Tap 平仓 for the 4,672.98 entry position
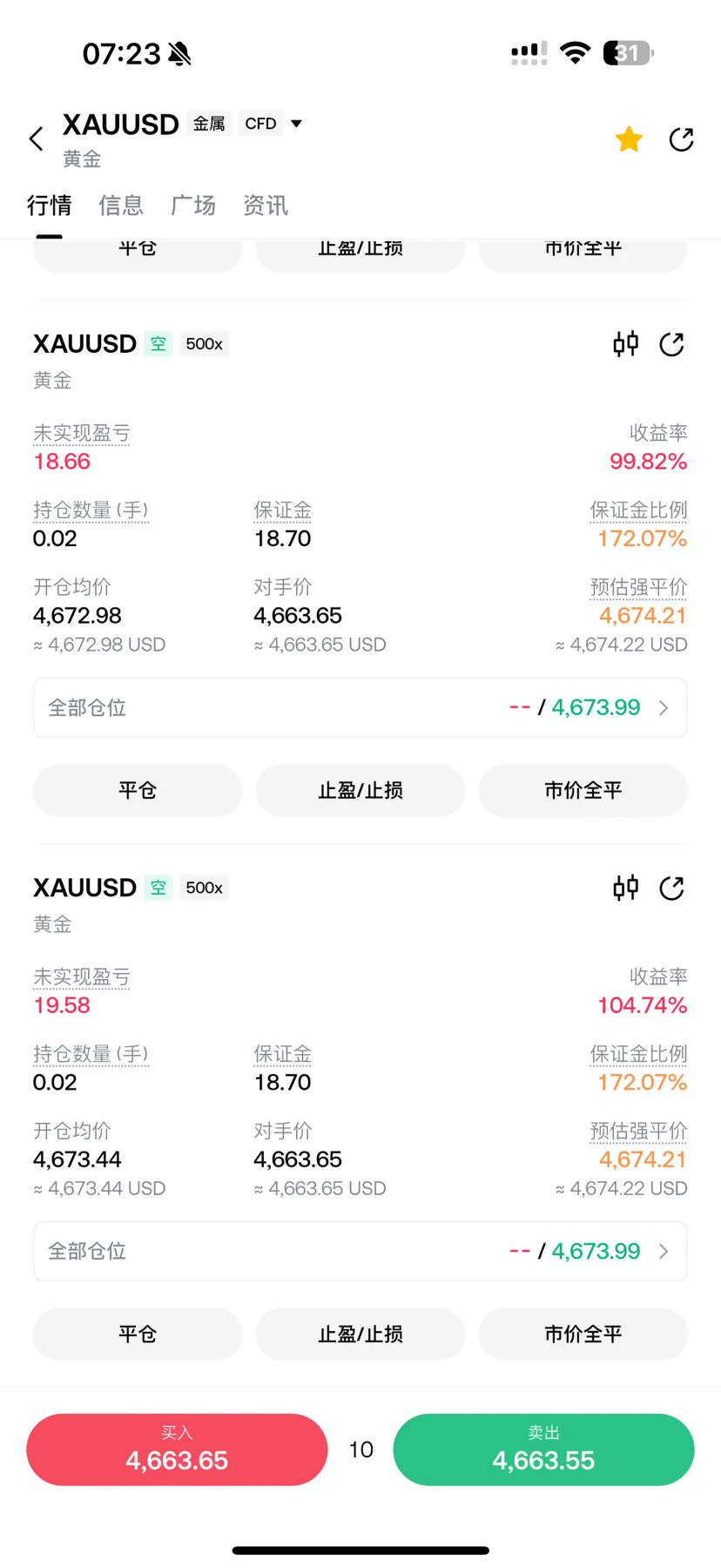This screenshot has width=721, height=1568. [x=138, y=790]
